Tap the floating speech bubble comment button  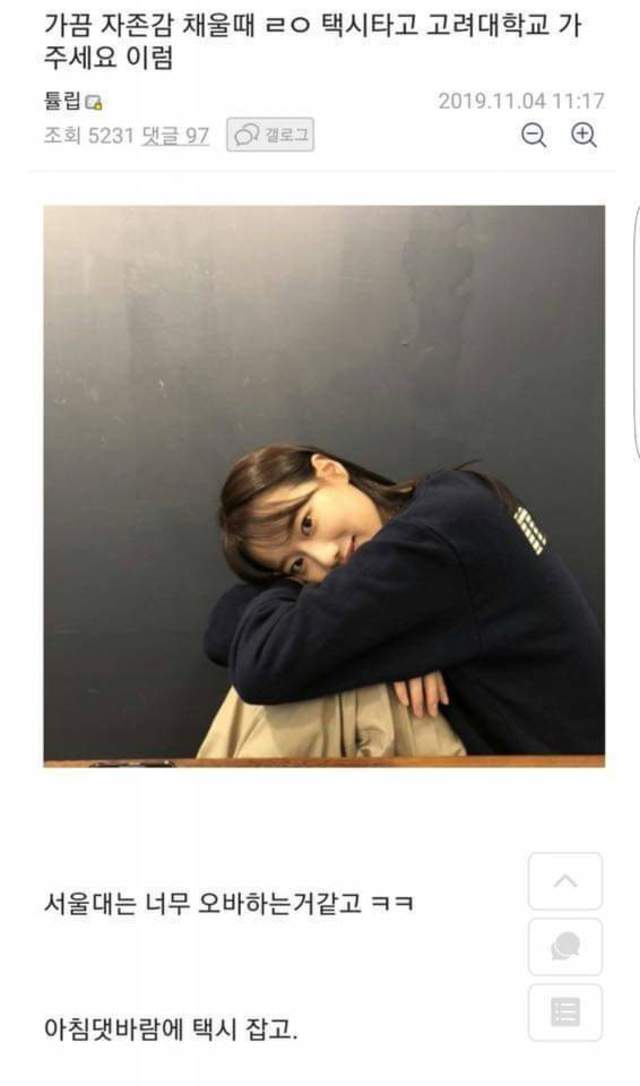pos(565,946)
